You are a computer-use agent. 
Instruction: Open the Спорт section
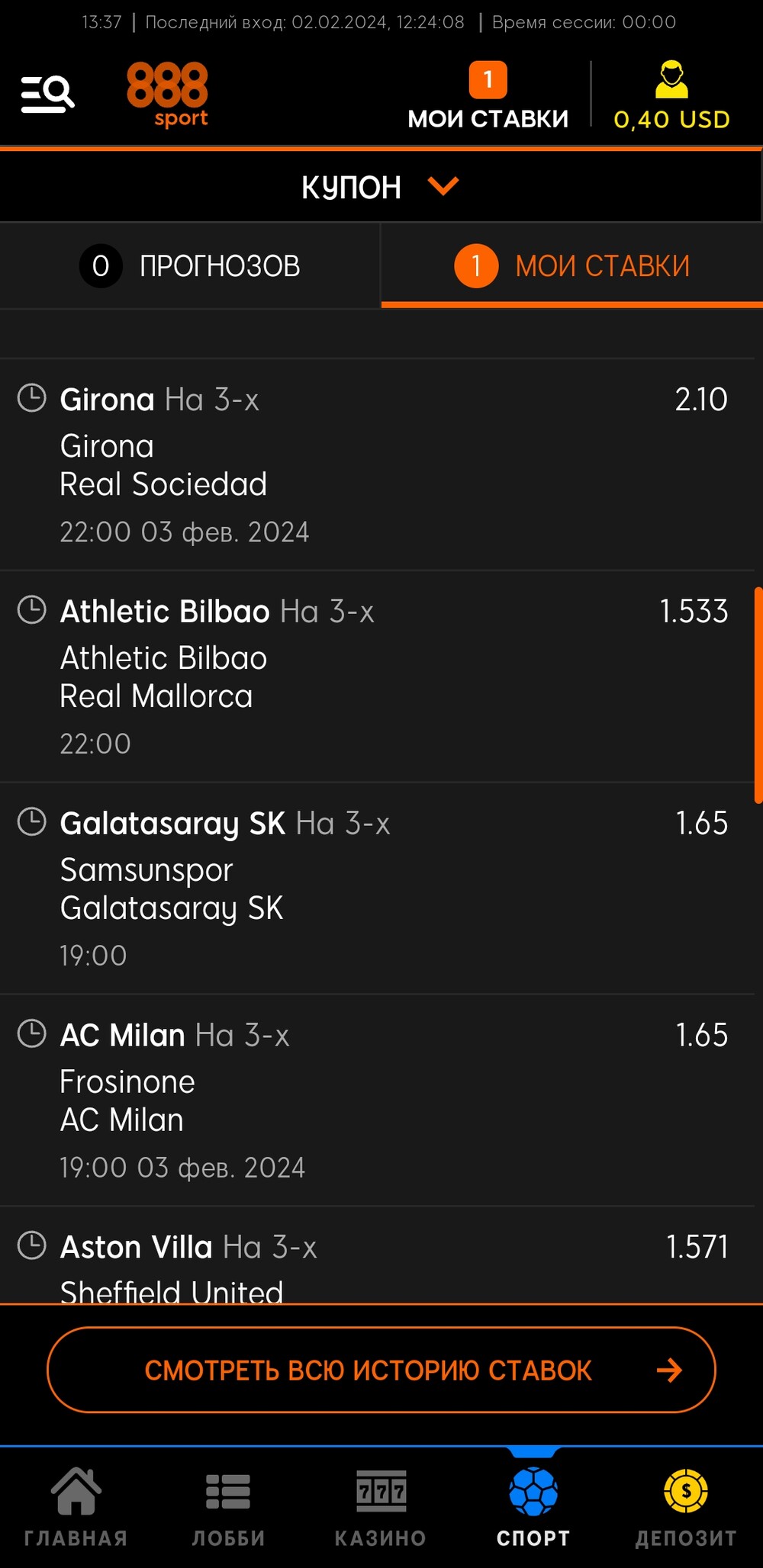(533, 1506)
